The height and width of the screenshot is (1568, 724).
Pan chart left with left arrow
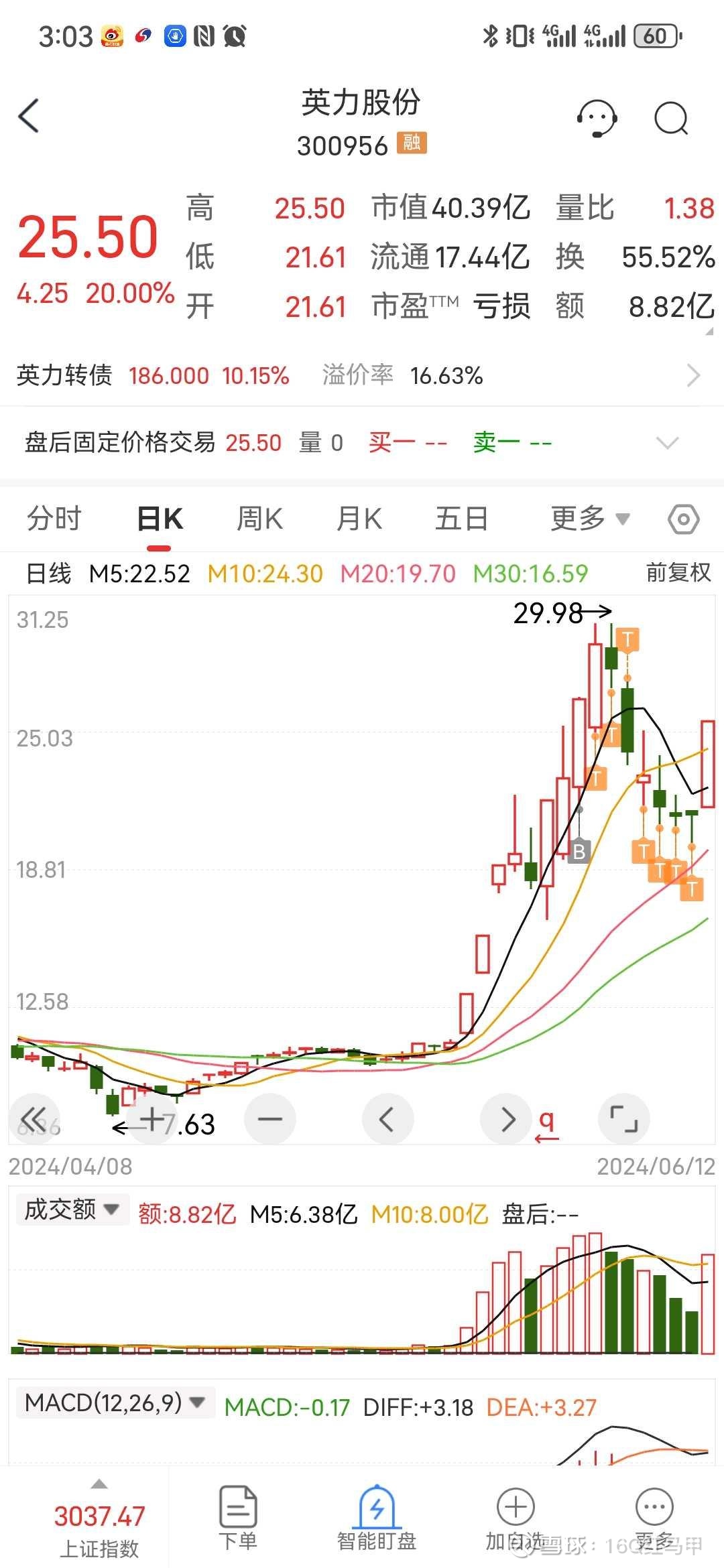tap(387, 1119)
